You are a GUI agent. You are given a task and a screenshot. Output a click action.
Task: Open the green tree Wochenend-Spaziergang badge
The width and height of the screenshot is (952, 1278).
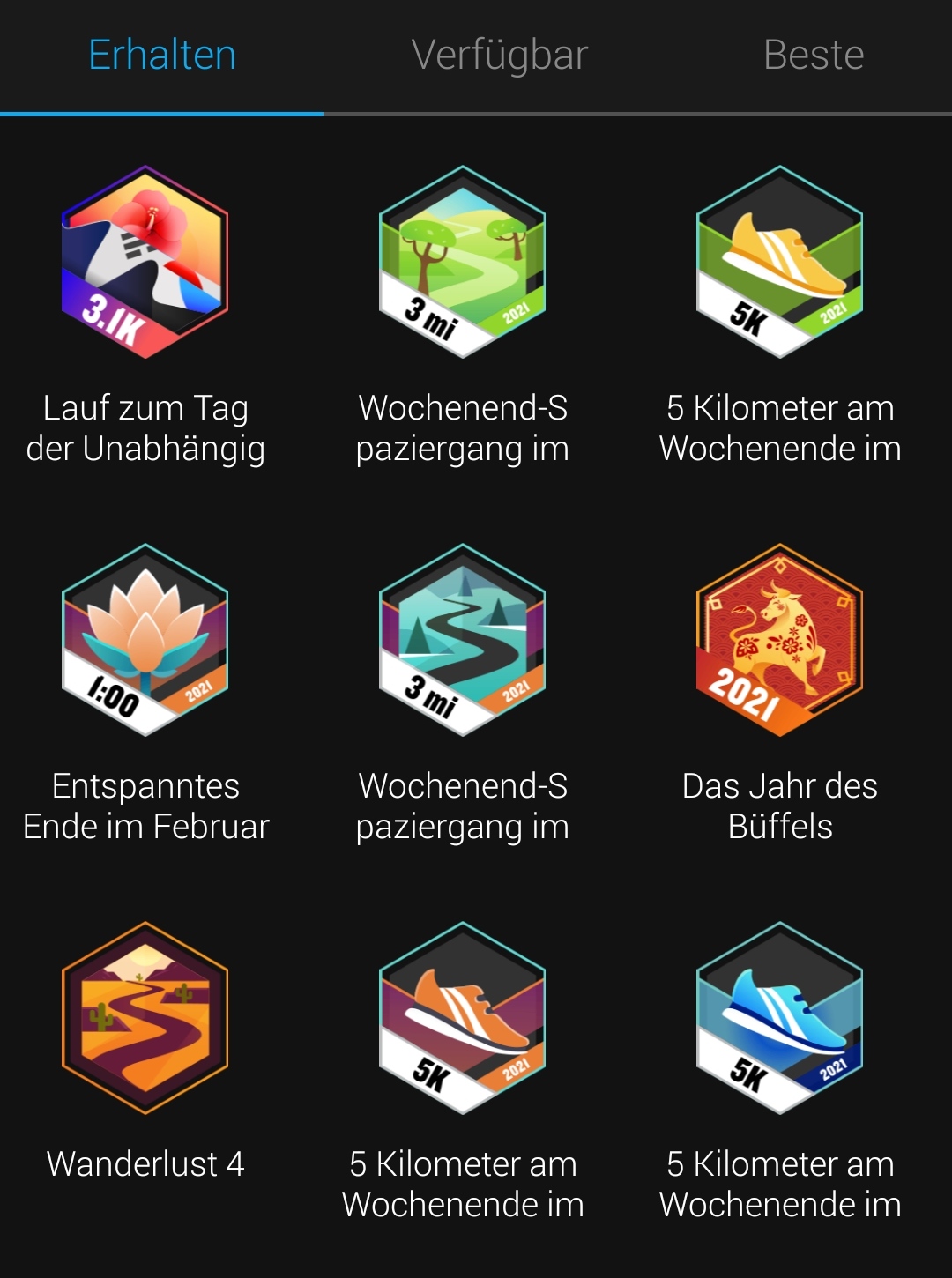click(462, 263)
